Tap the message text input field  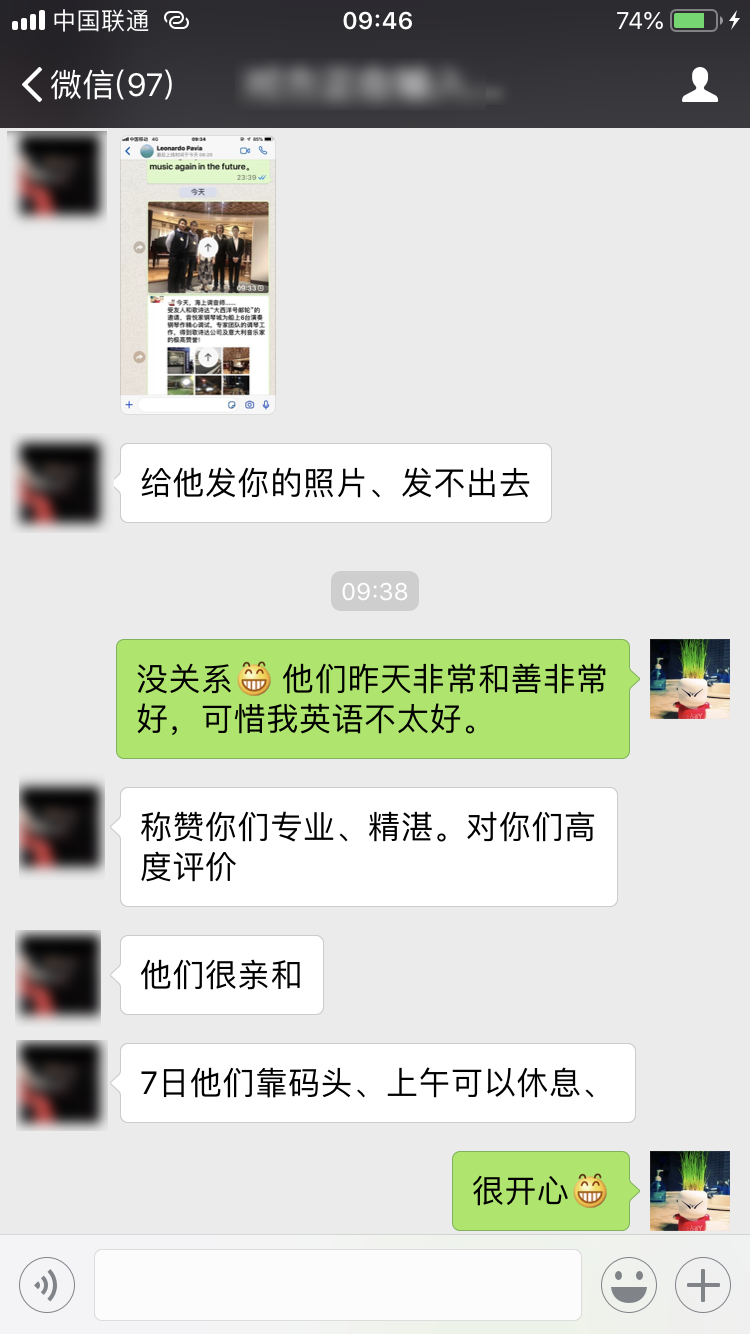pyautogui.click(x=337, y=1285)
